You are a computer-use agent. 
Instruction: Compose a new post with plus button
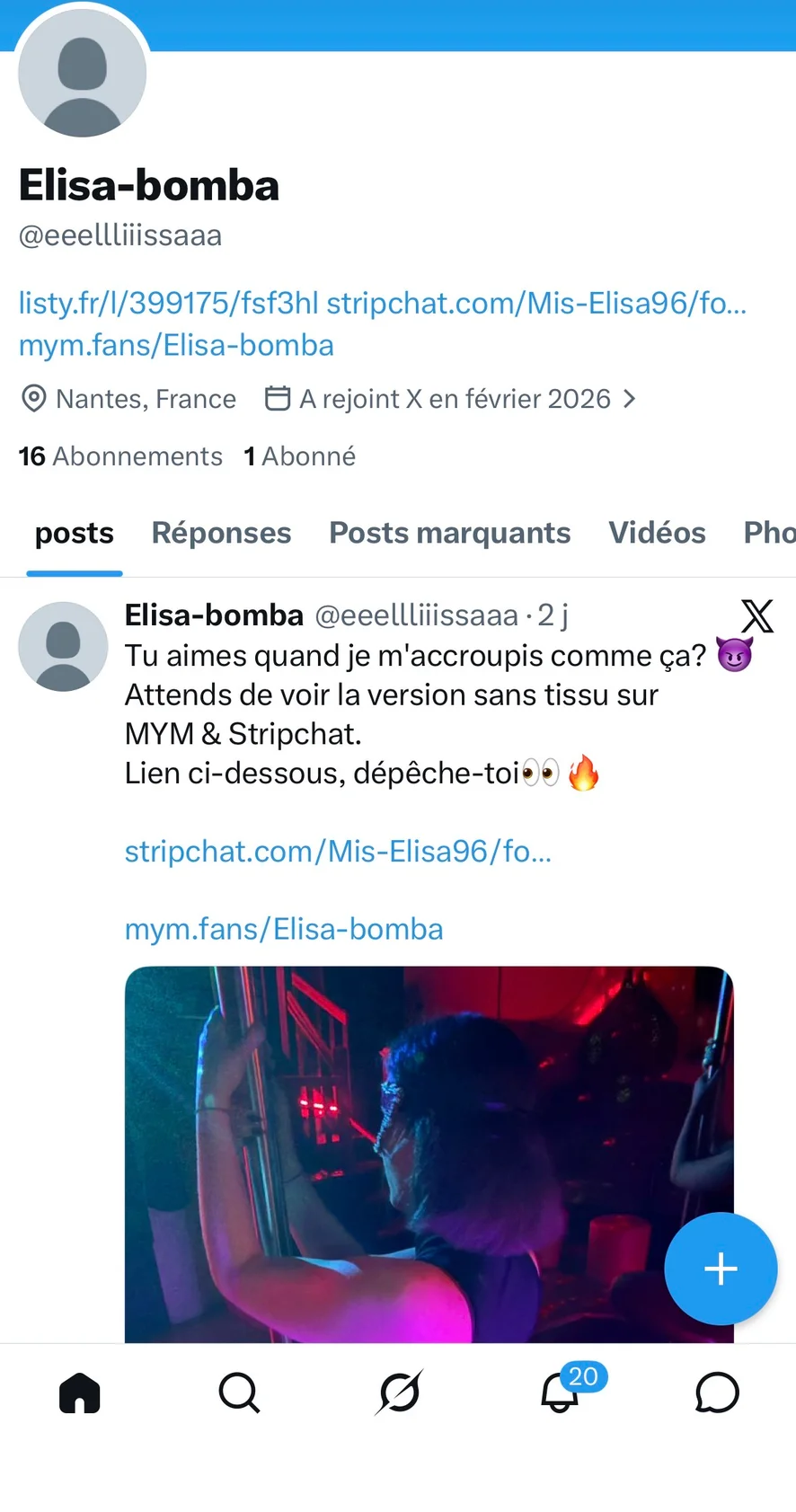(x=721, y=1269)
